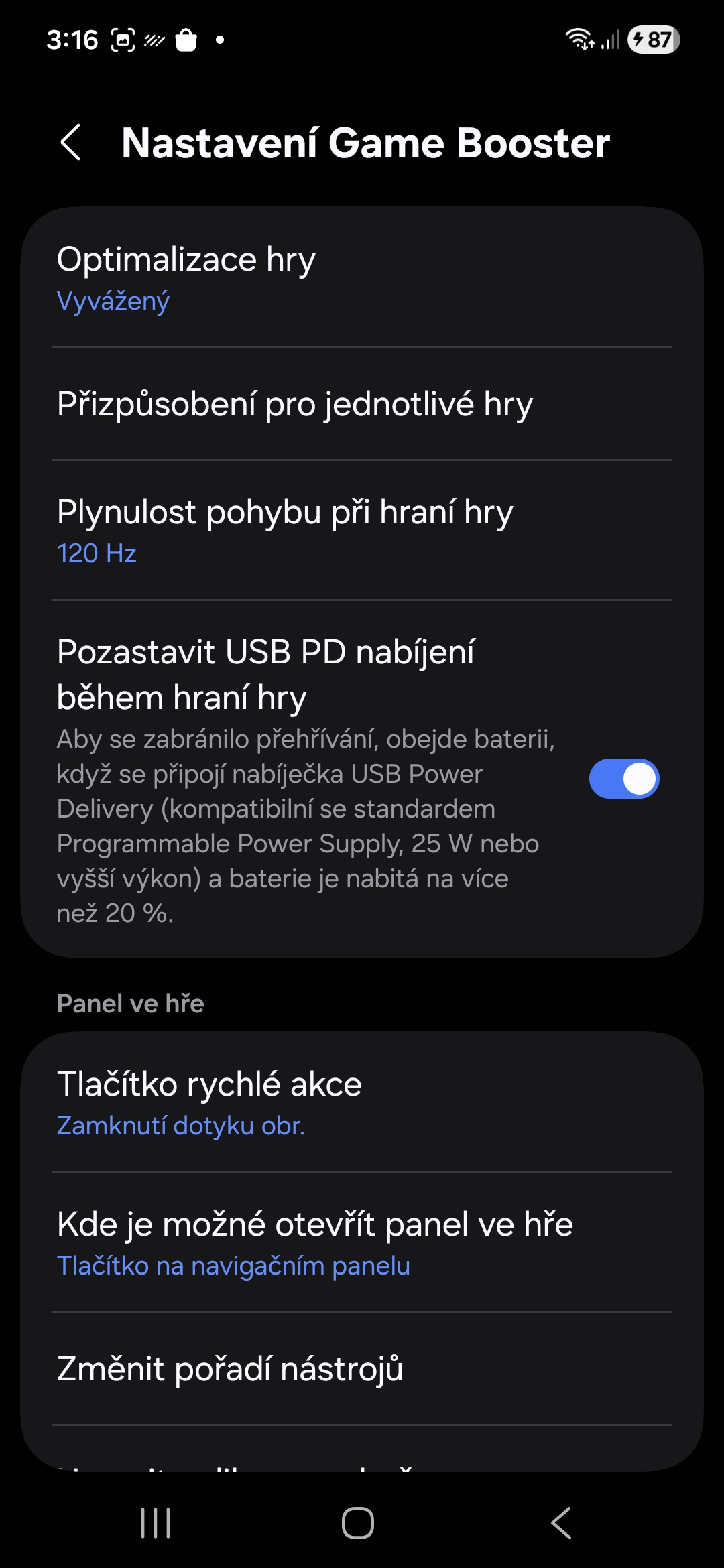Open Kde je možné otevřít panel ve hře

(362, 1243)
